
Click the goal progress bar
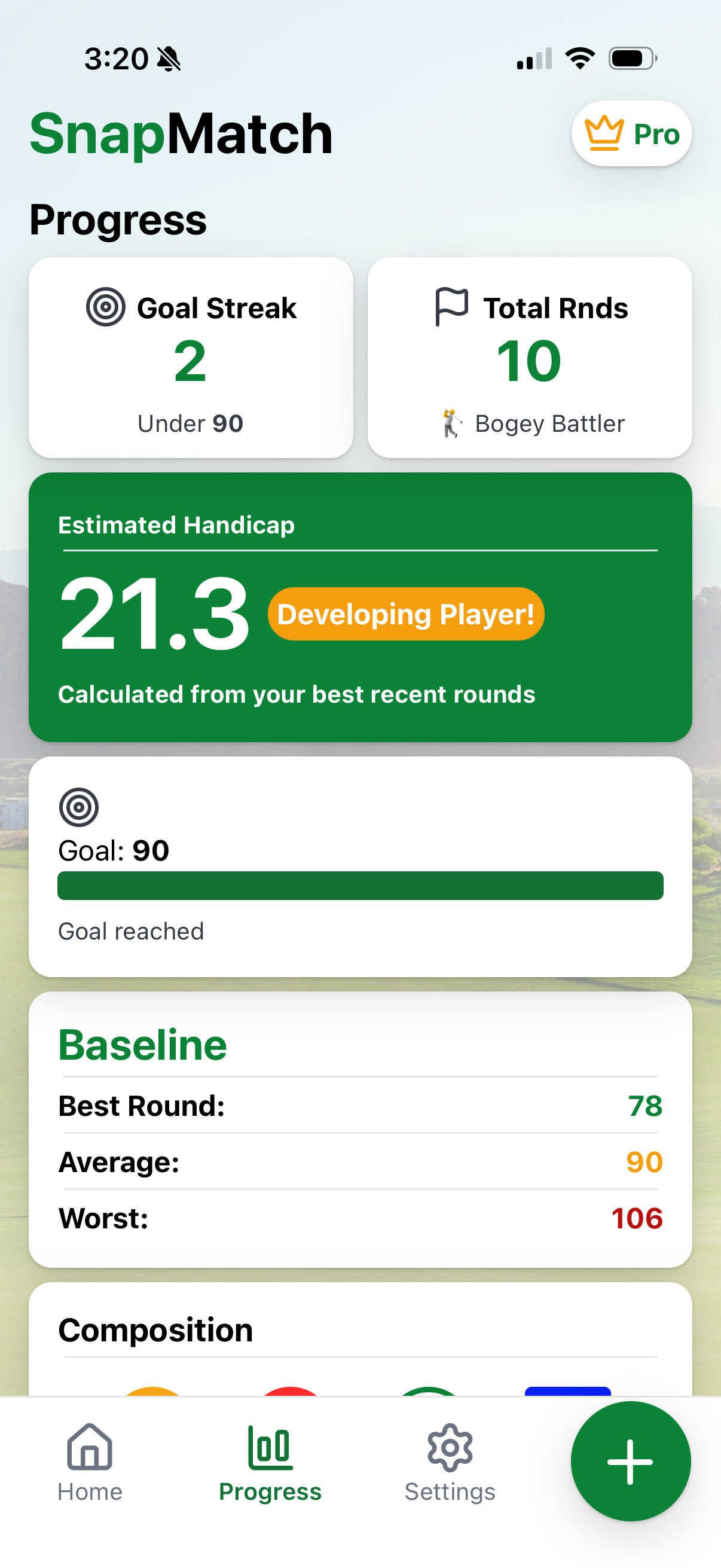coord(360,887)
